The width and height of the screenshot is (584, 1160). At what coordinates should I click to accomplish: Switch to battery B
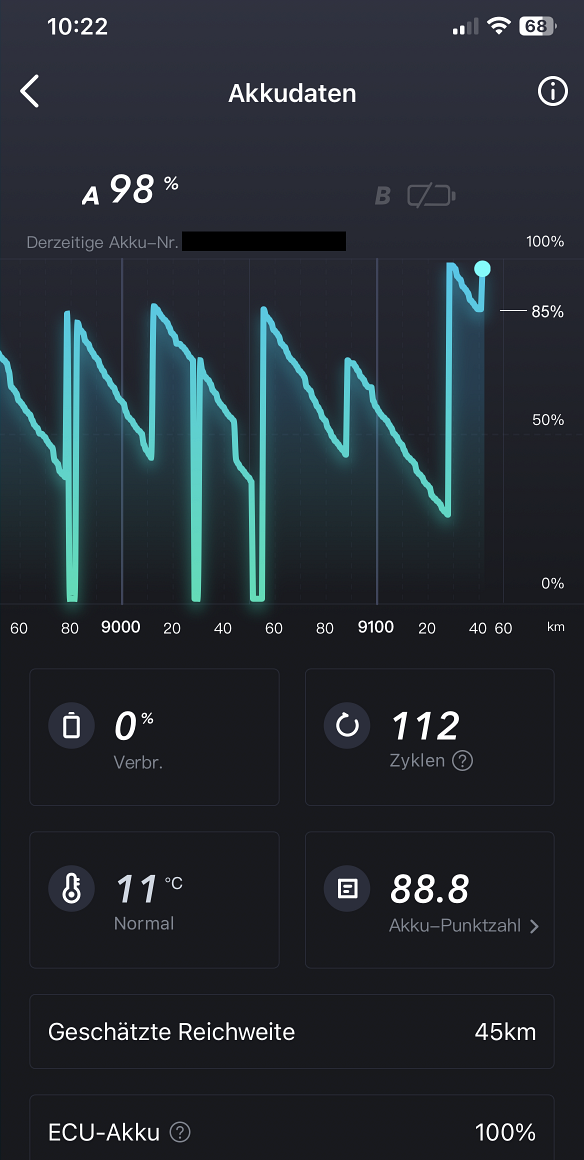tap(415, 196)
